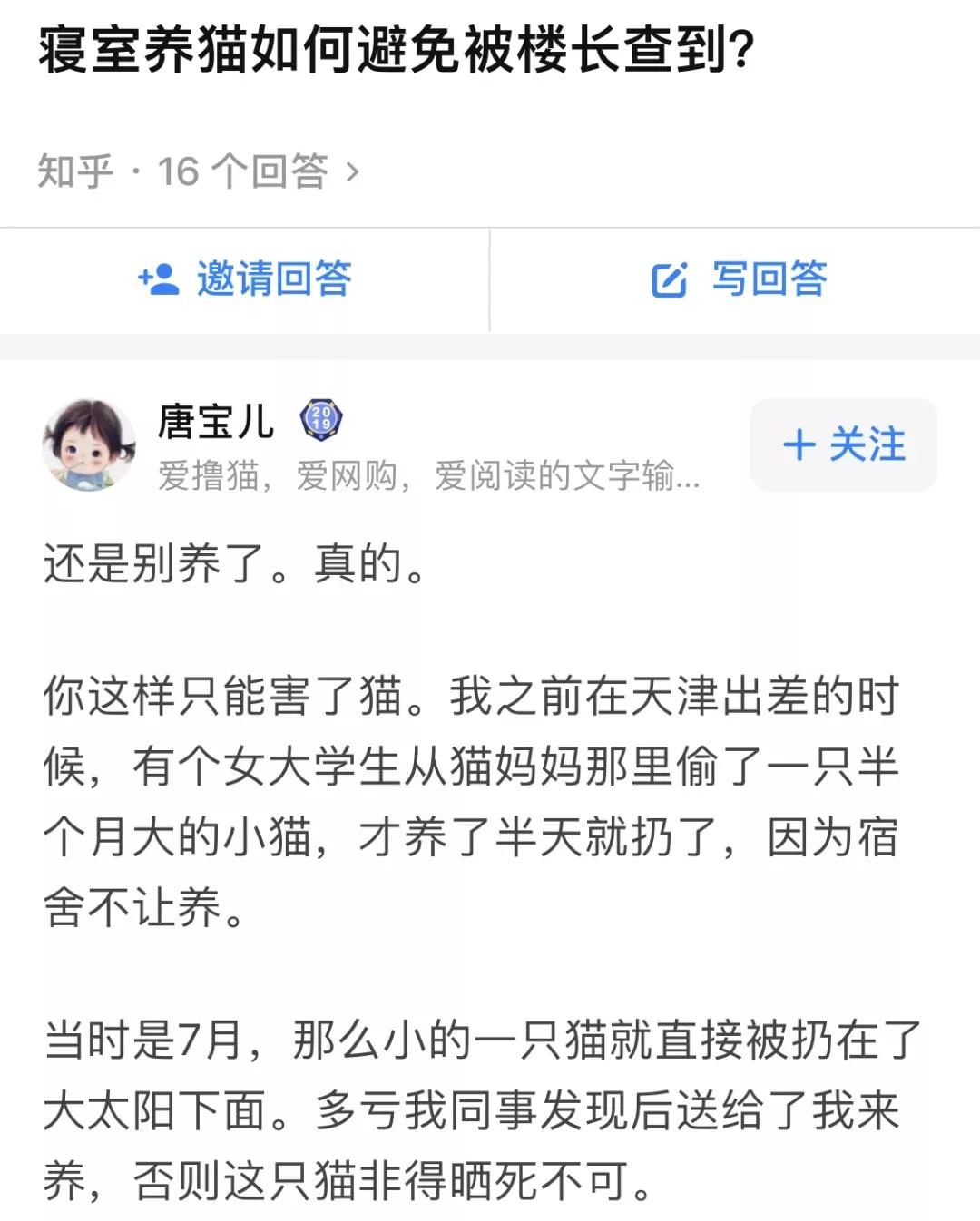Tap the pencil icon beside 写回答
This screenshot has width=980, height=1221.
pos(670,280)
